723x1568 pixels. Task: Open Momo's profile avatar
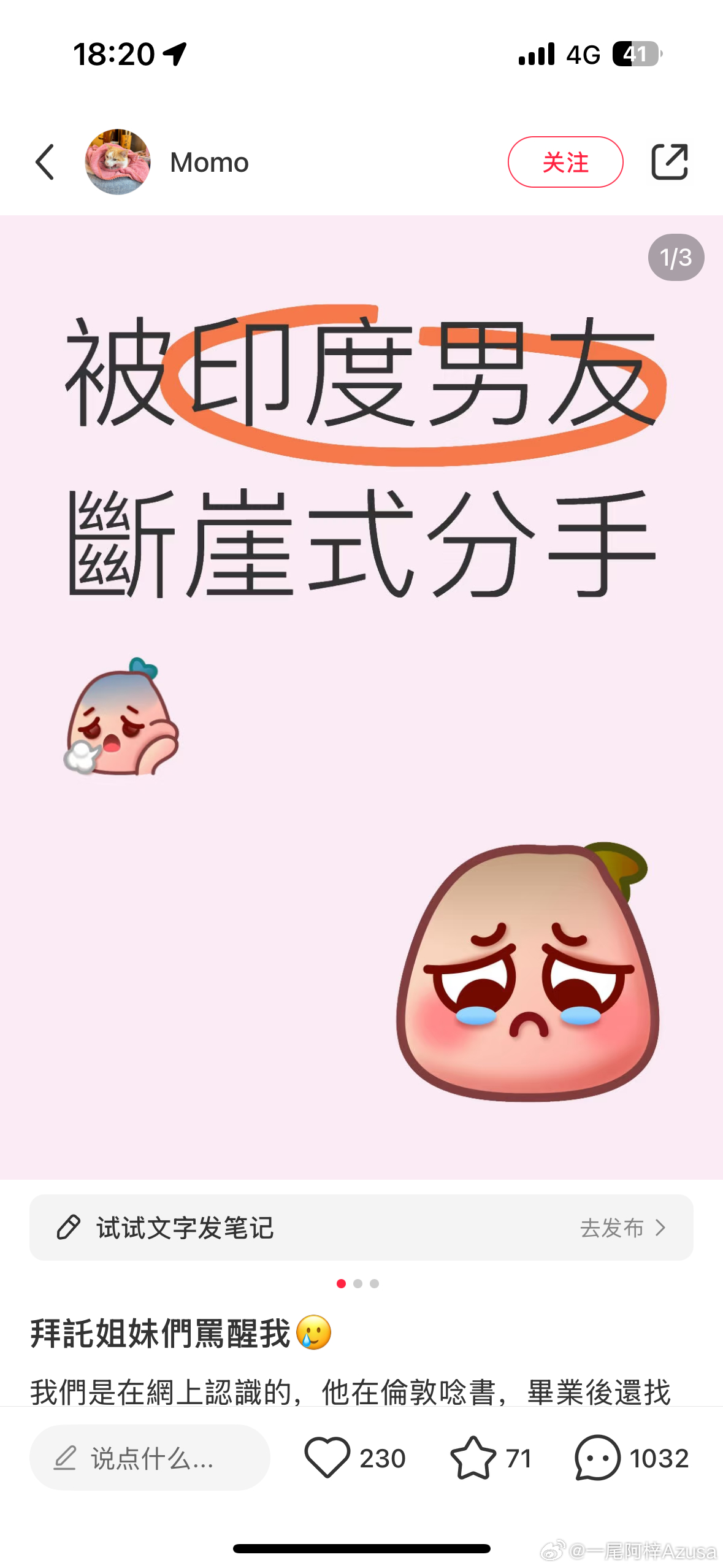coord(118,162)
